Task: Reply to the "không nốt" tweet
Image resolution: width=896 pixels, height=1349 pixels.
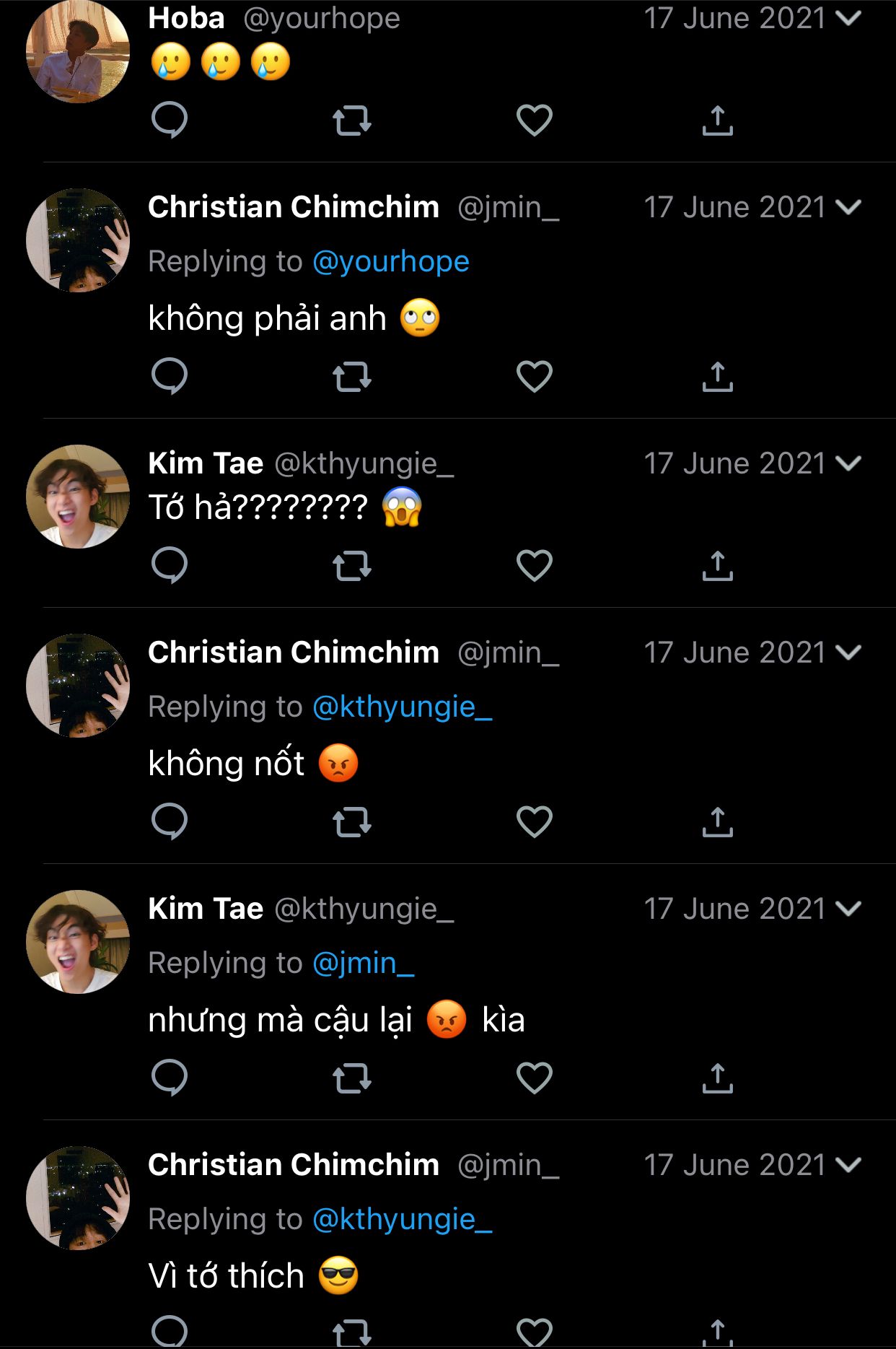Action: pyautogui.click(x=170, y=822)
